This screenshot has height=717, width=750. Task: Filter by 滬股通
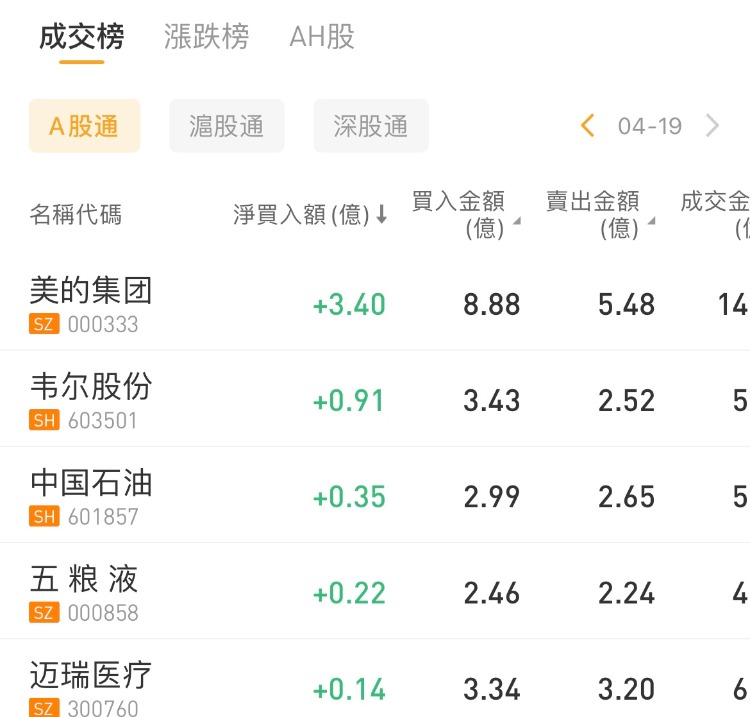coord(227,126)
